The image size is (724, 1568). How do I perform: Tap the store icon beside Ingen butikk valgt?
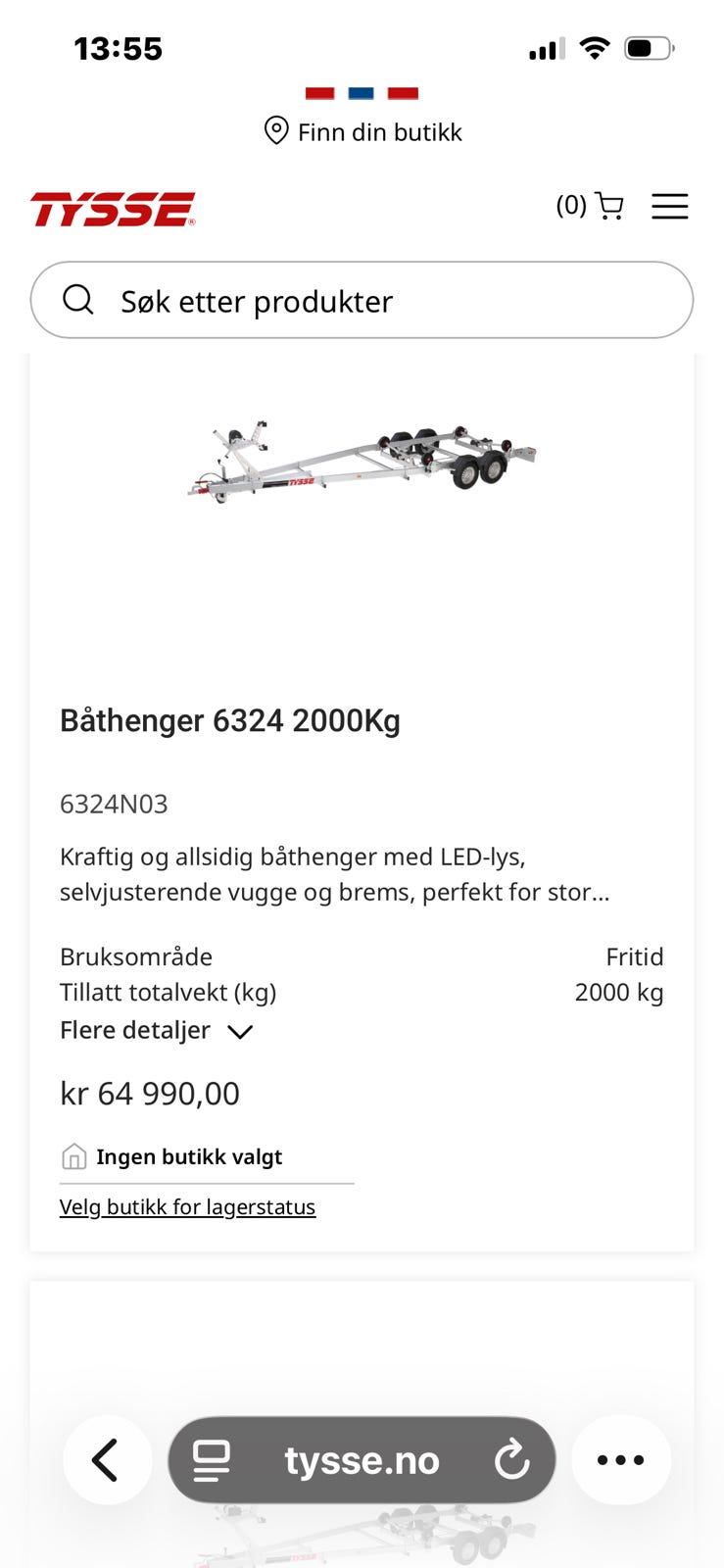click(73, 1156)
